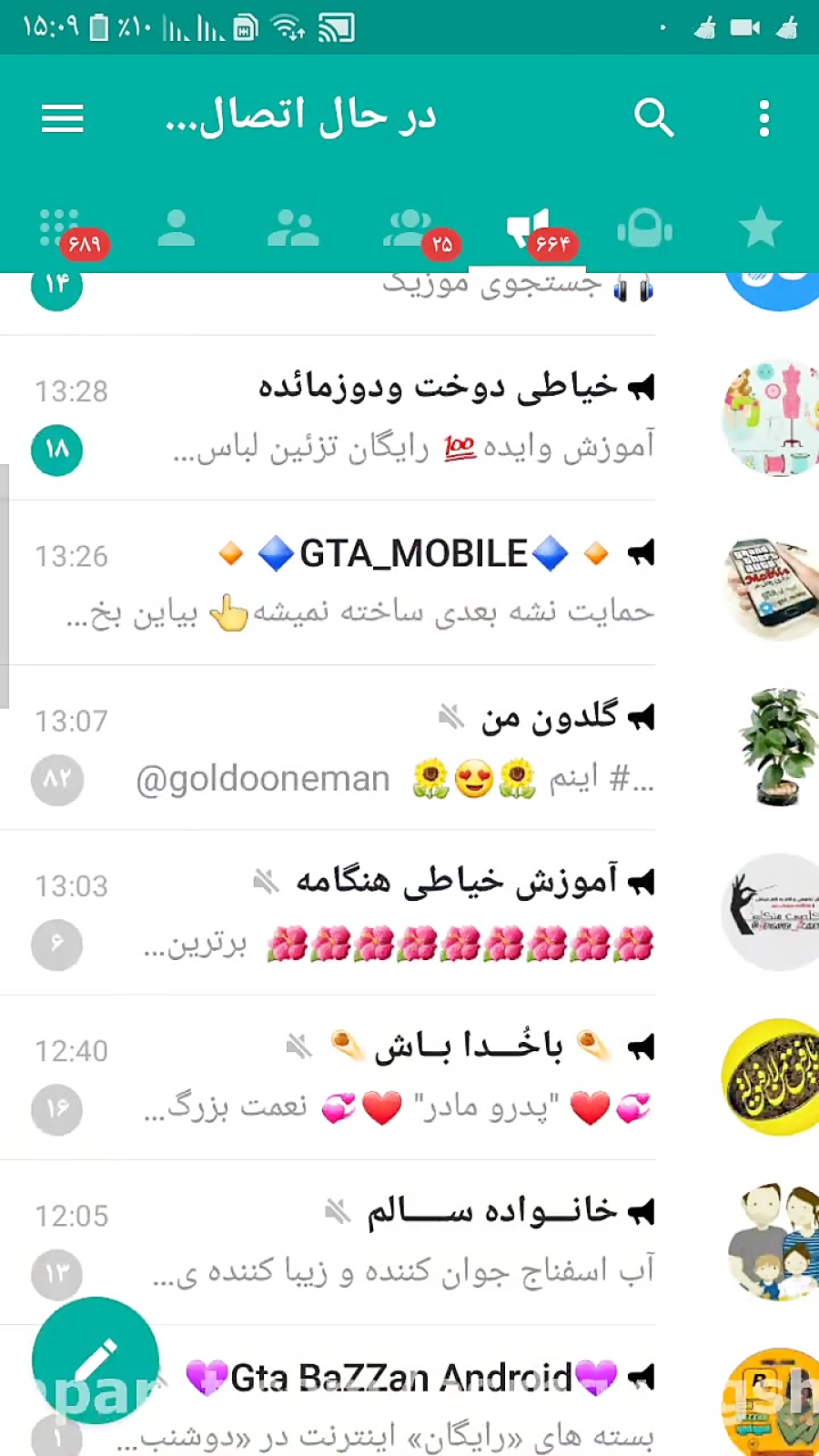Switch to the bots tab
The image size is (819, 1456).
coord(644,228)
